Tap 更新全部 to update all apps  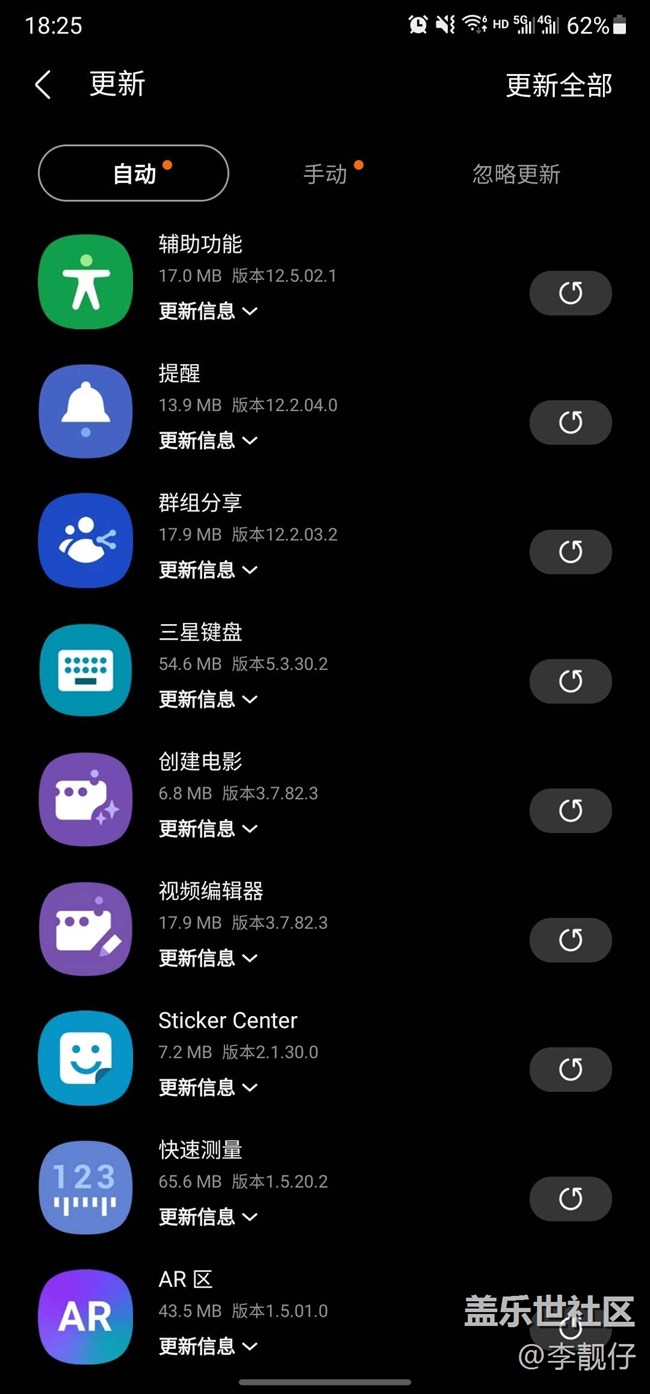pos(558,86)
